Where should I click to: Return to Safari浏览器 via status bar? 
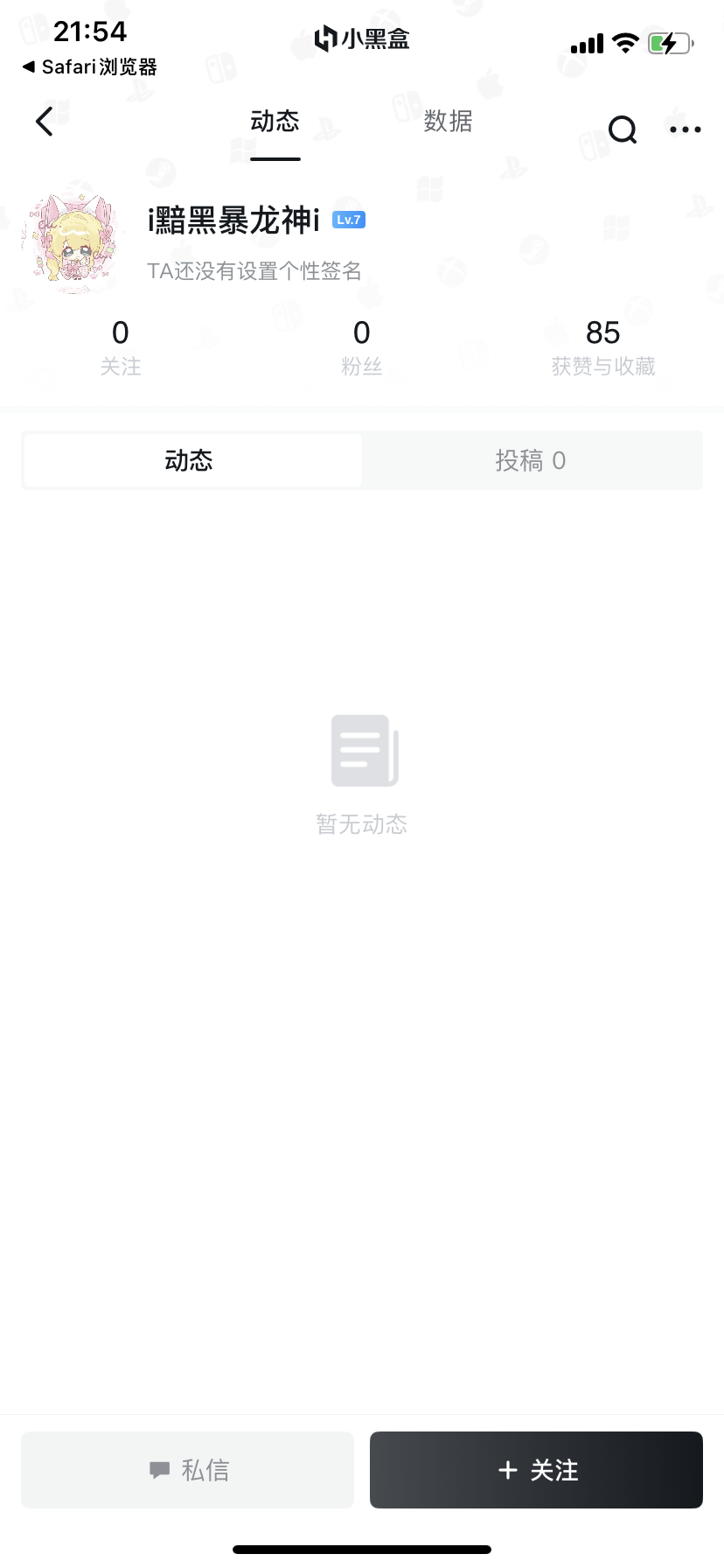tap(89, 67)
